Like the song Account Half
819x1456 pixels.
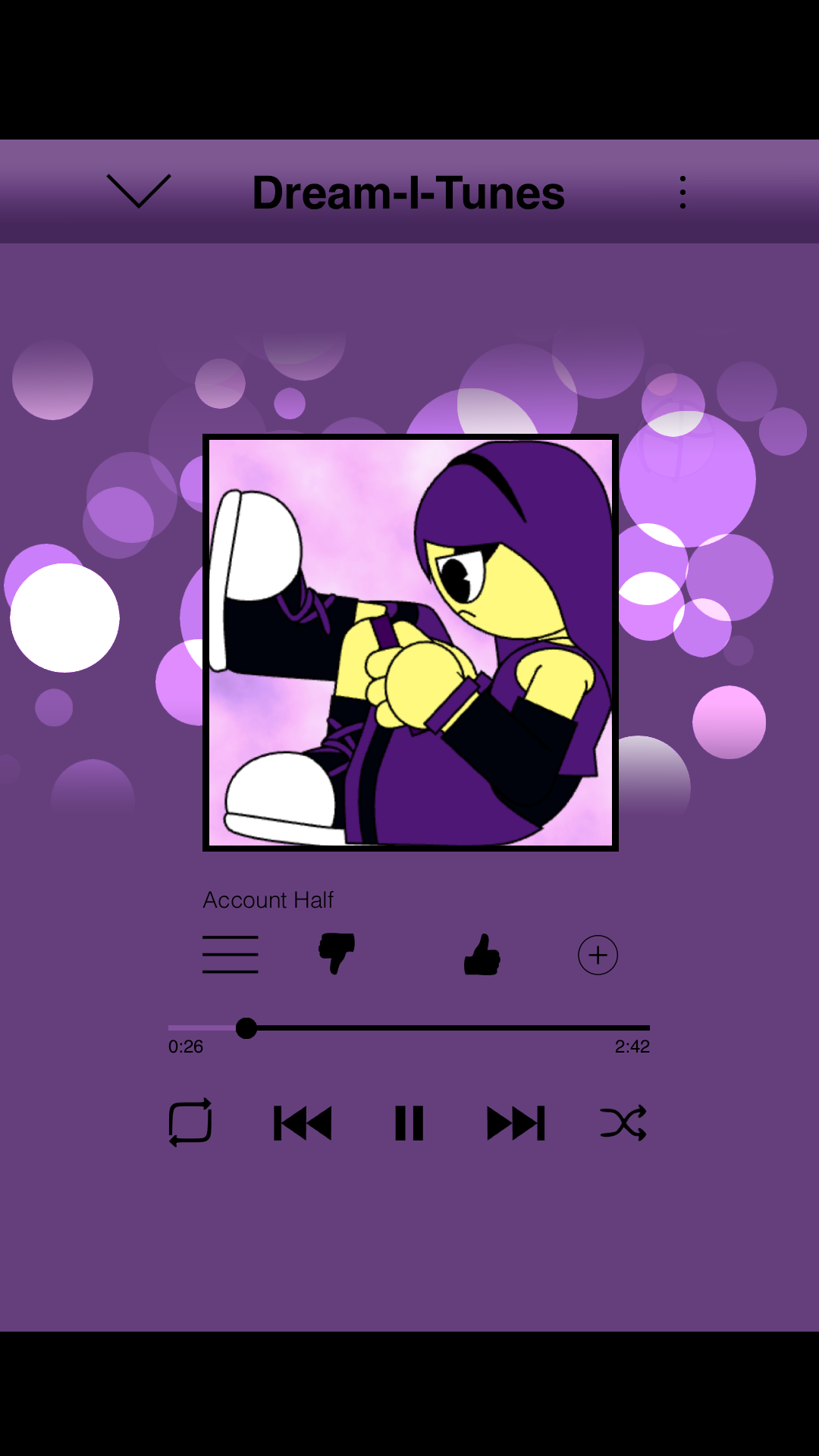coord(482,954)
